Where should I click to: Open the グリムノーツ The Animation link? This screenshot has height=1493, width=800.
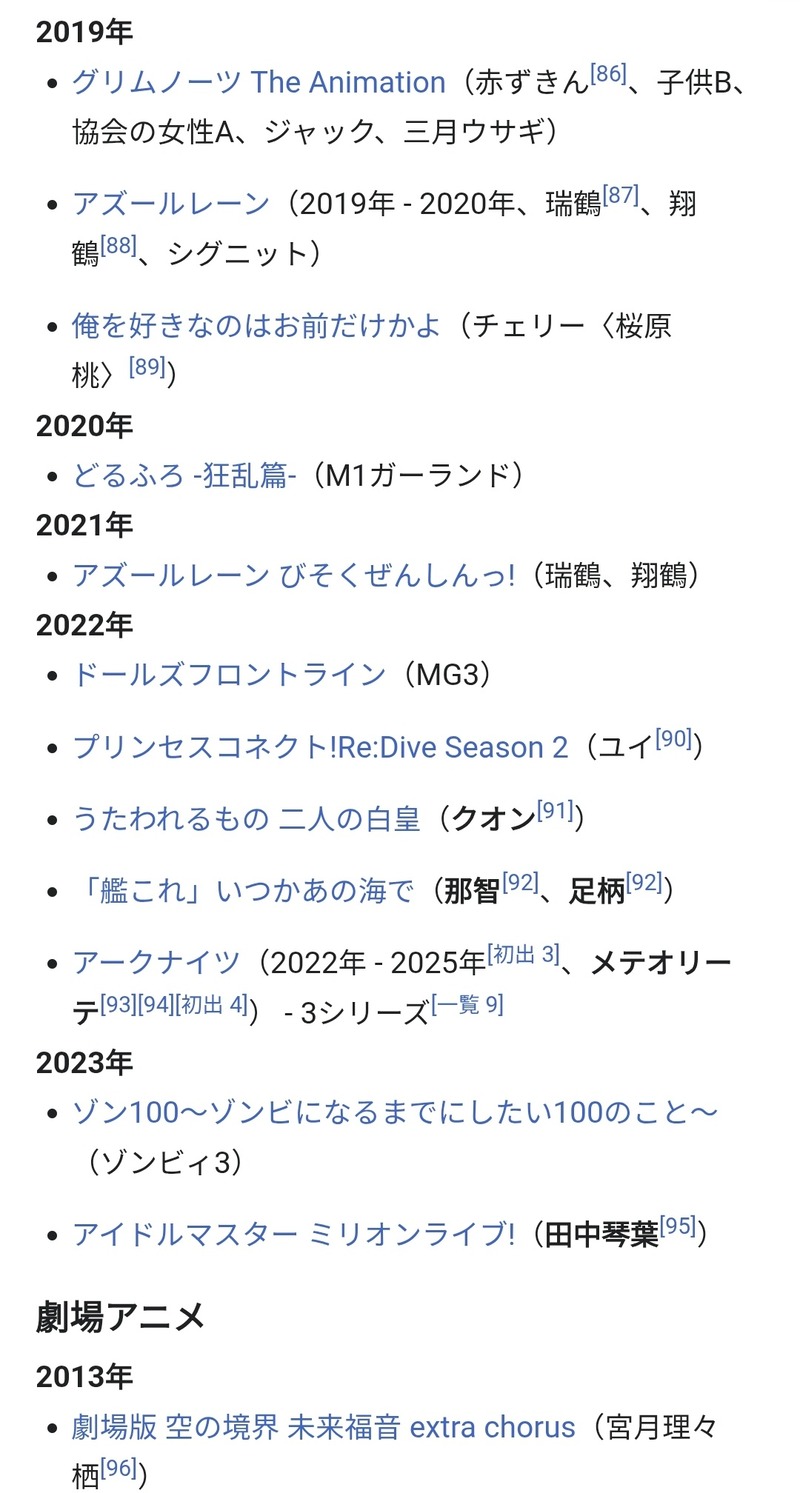(259, 82)
